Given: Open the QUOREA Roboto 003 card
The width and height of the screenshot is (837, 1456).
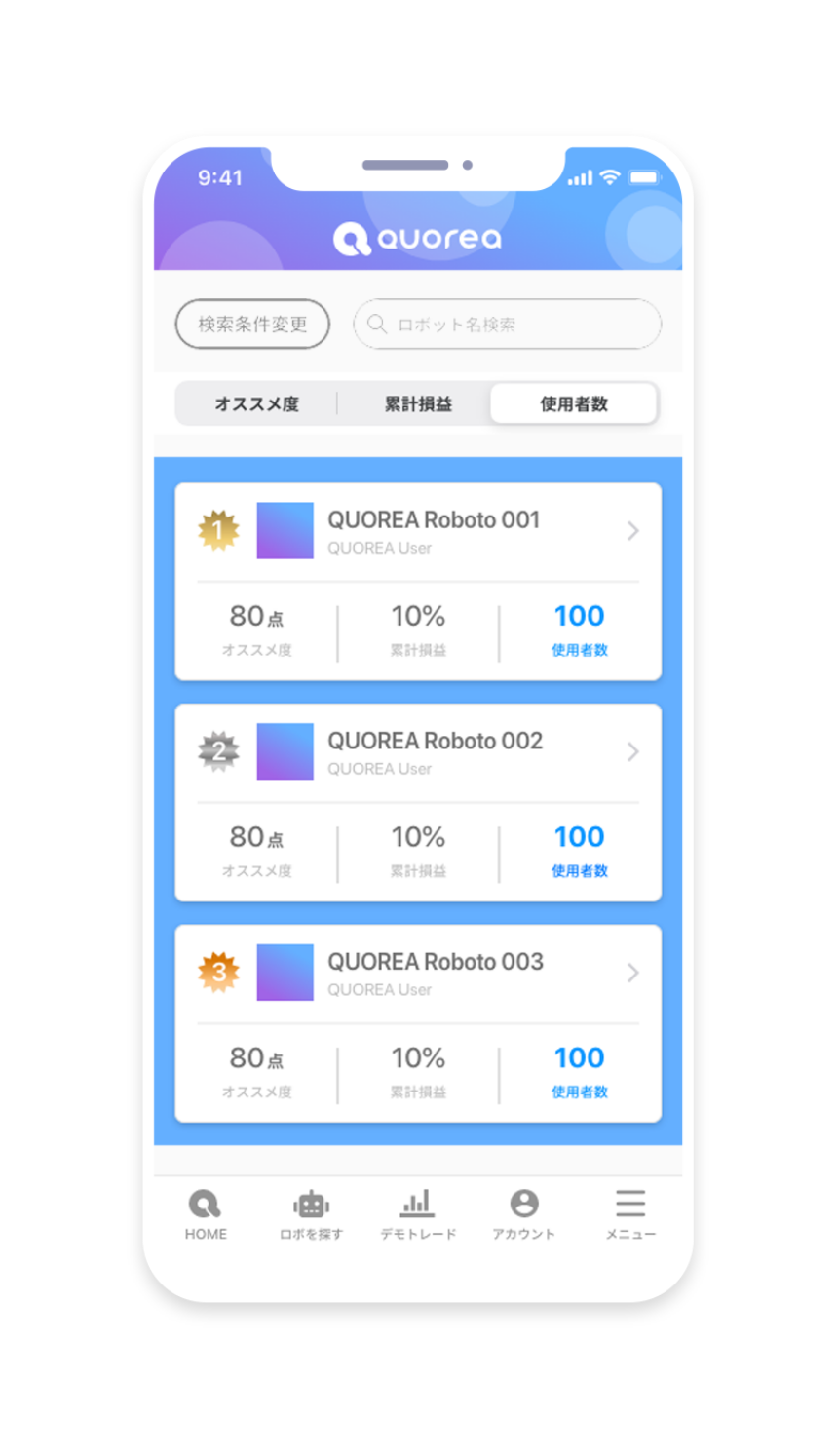Looking at the screenshot, I should (x=418, y=973).
